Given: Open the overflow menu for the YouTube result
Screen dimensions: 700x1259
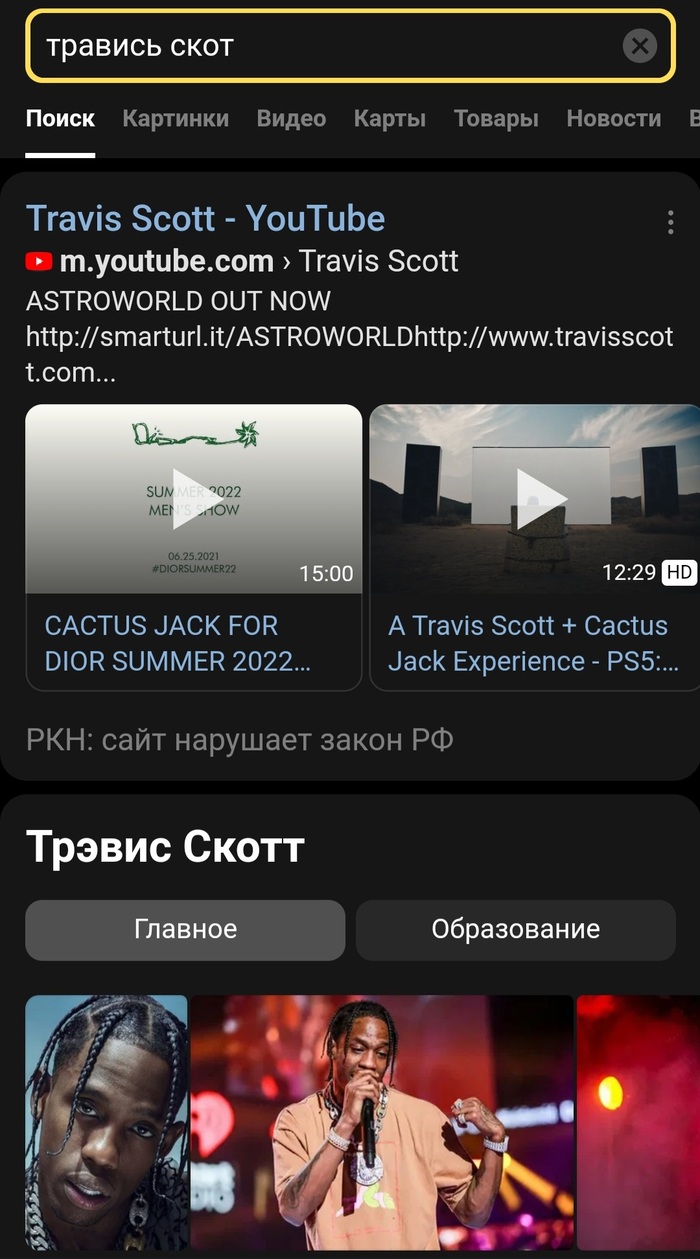Looking at the screenshot, I should coord(670,222).
